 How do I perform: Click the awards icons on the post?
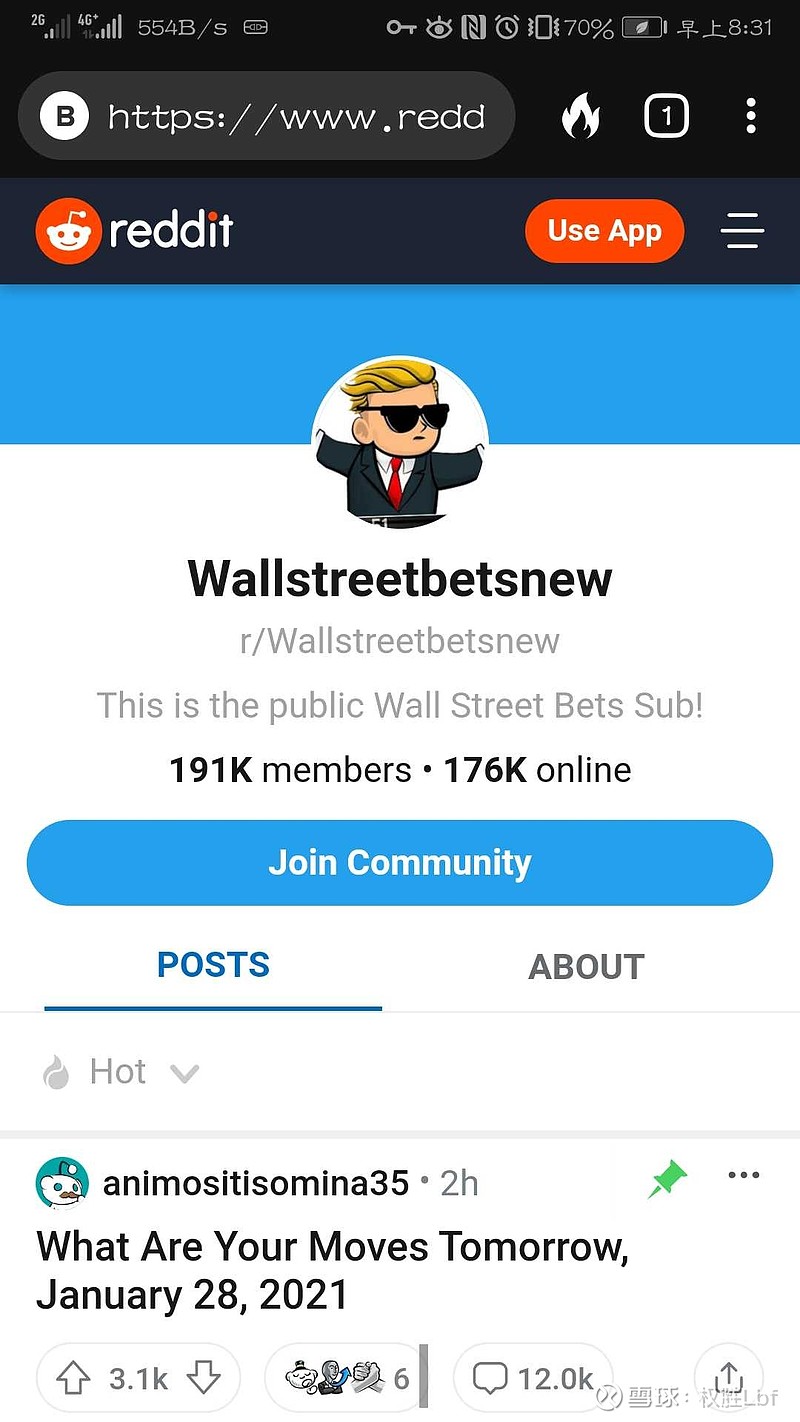tap(335, 1377)
